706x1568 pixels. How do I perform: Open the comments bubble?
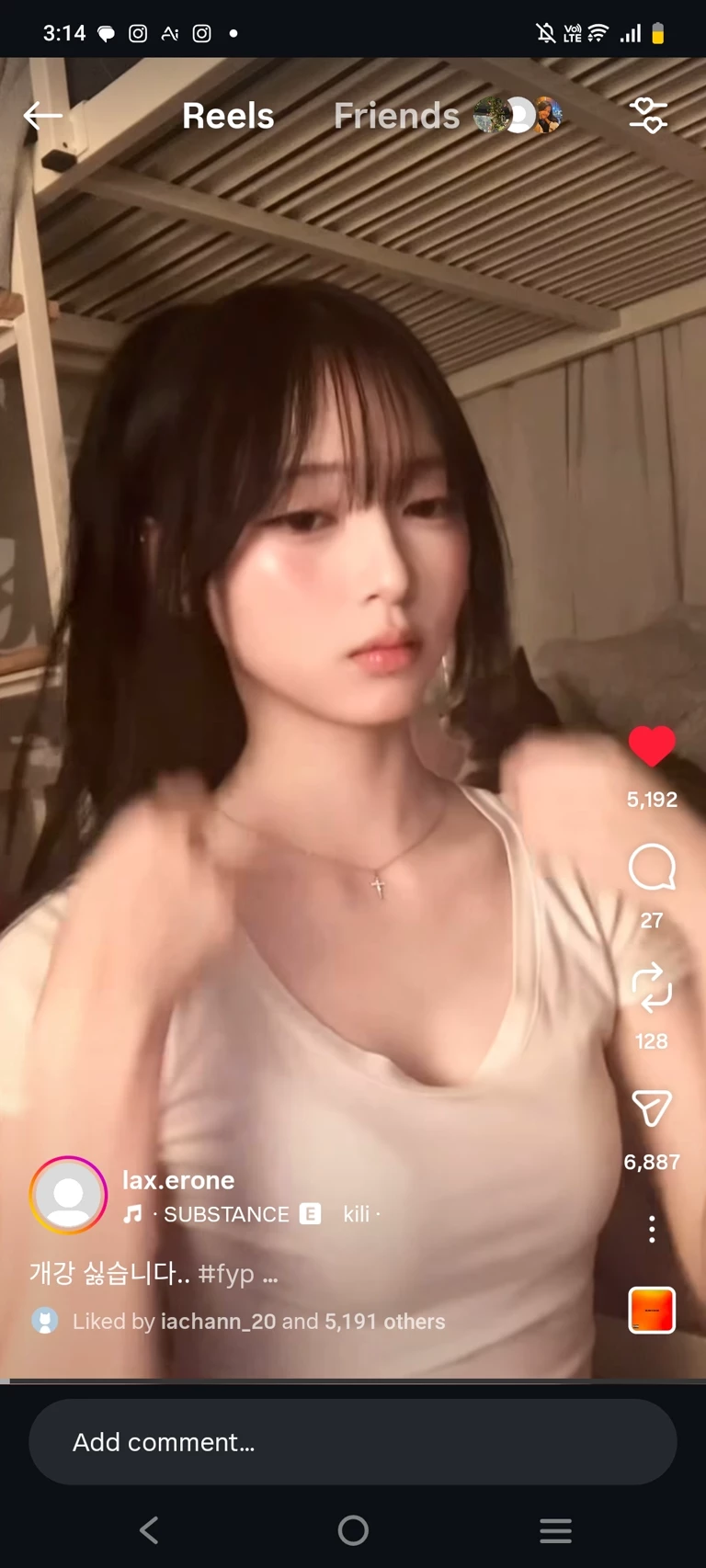[652, 867]
